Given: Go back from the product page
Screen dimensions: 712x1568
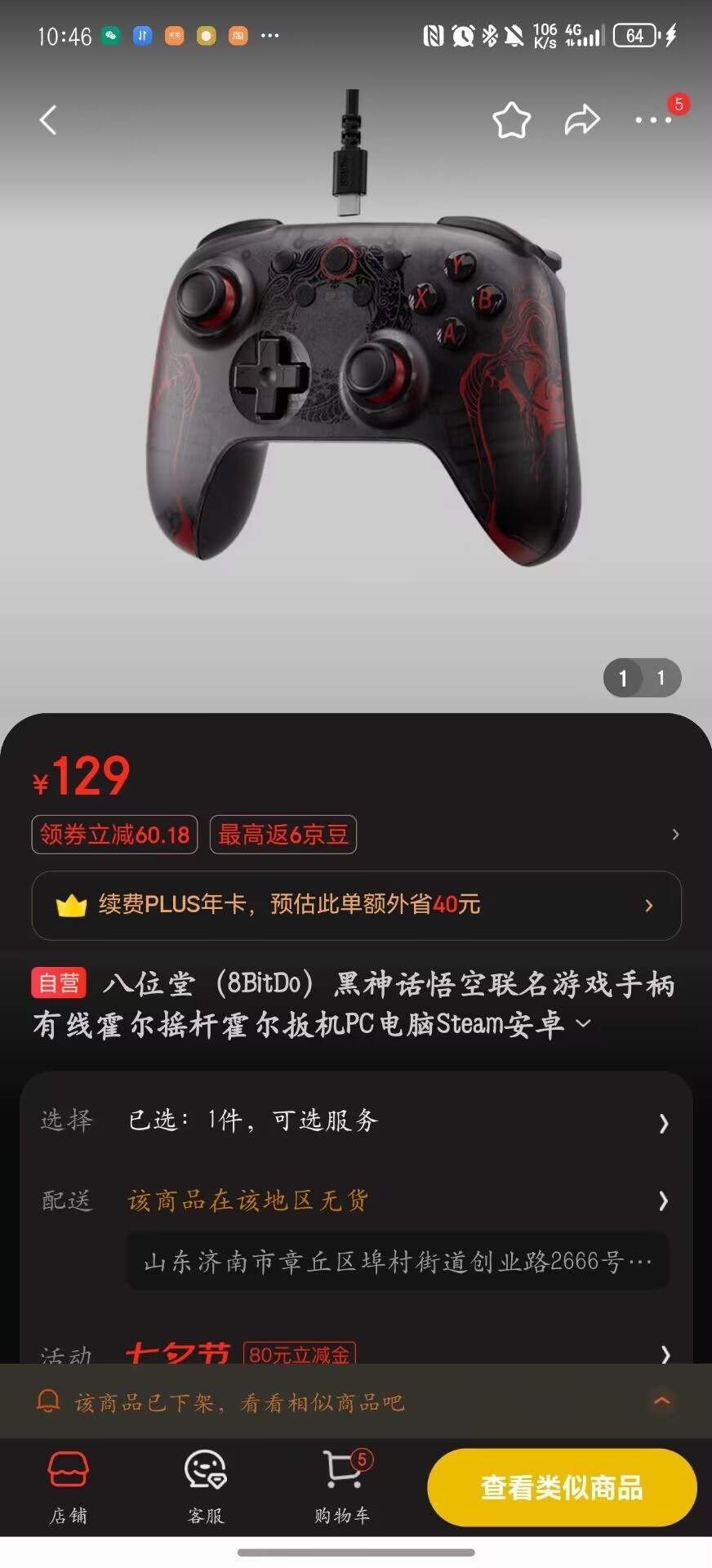Looking at the screenshot, I should pyautogui.click(x=48, y=121).
